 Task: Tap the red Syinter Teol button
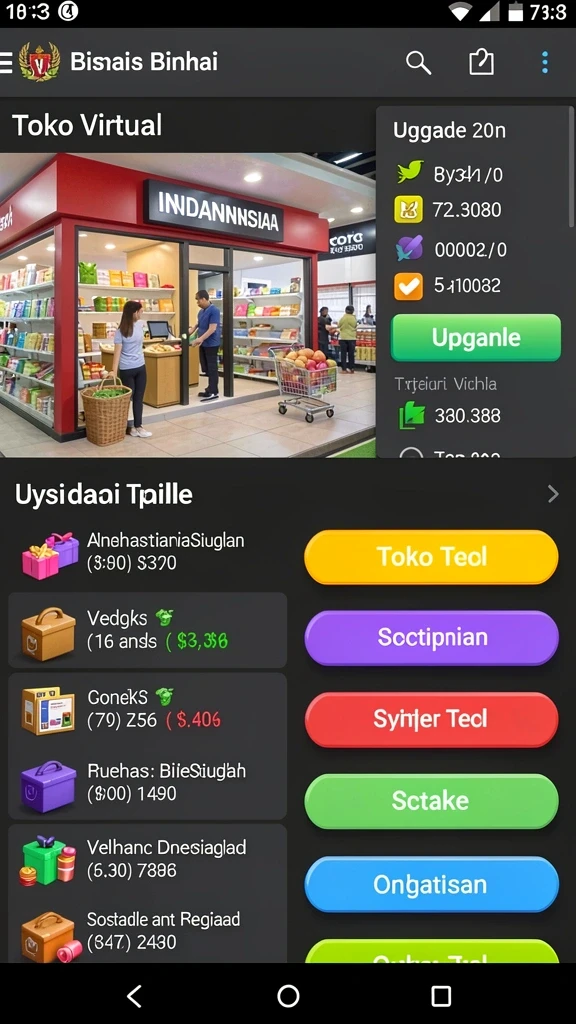tap(431, 719)
